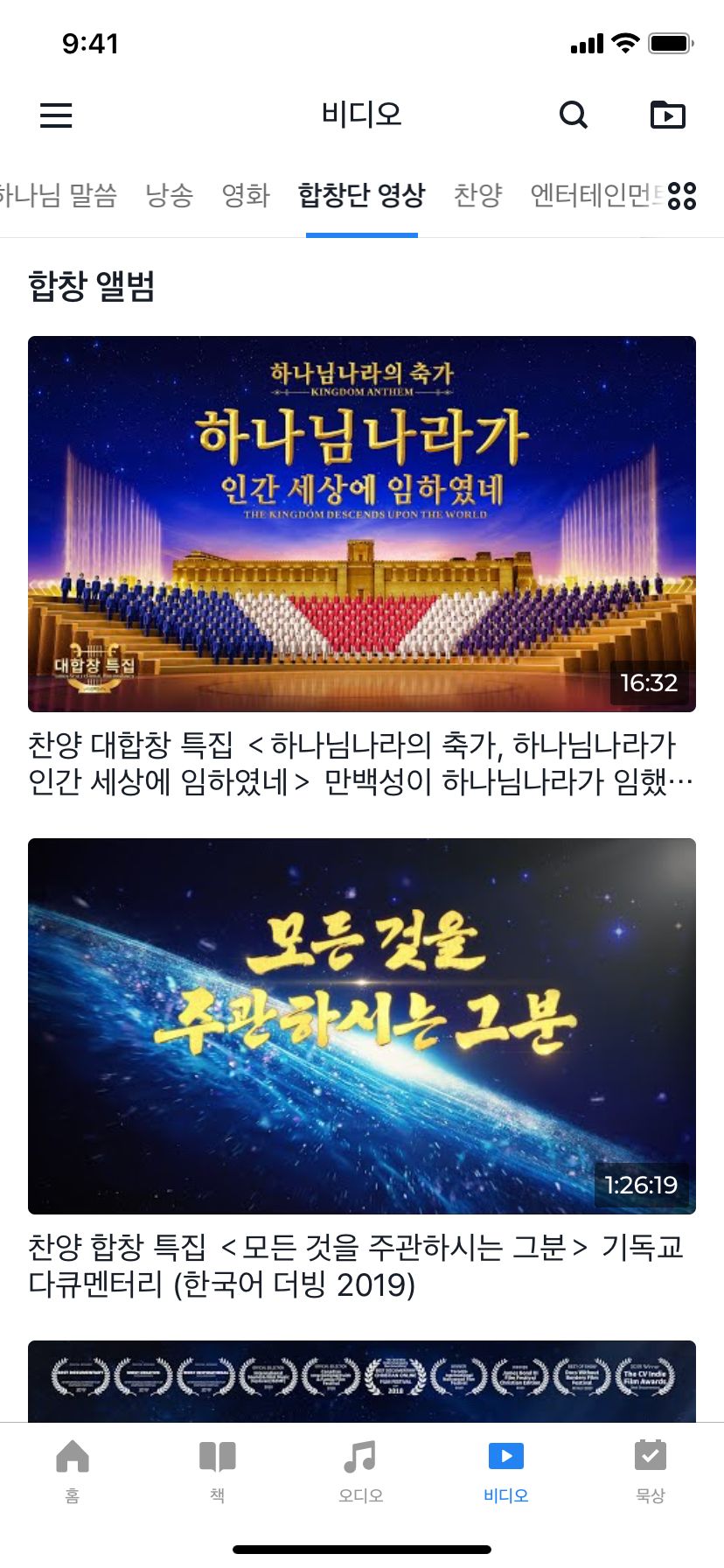Select the 영화 tab
This screenshot has width=724, height=1568.
(x=246, y=195)
